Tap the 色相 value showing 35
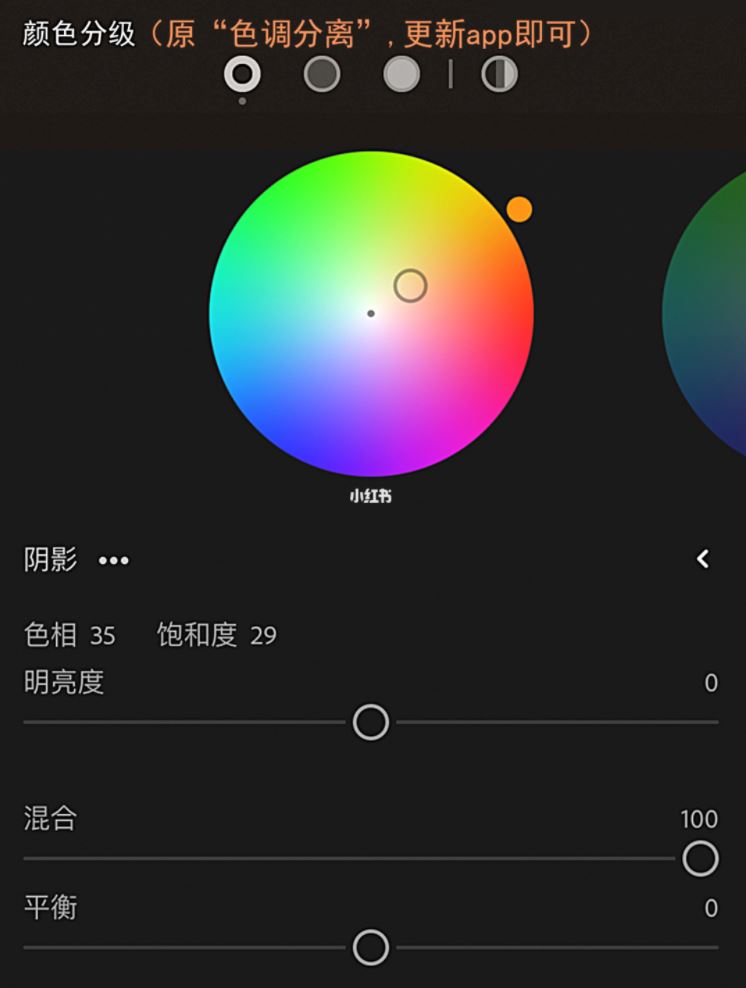The image size is (746, 988). click(105, 635)
